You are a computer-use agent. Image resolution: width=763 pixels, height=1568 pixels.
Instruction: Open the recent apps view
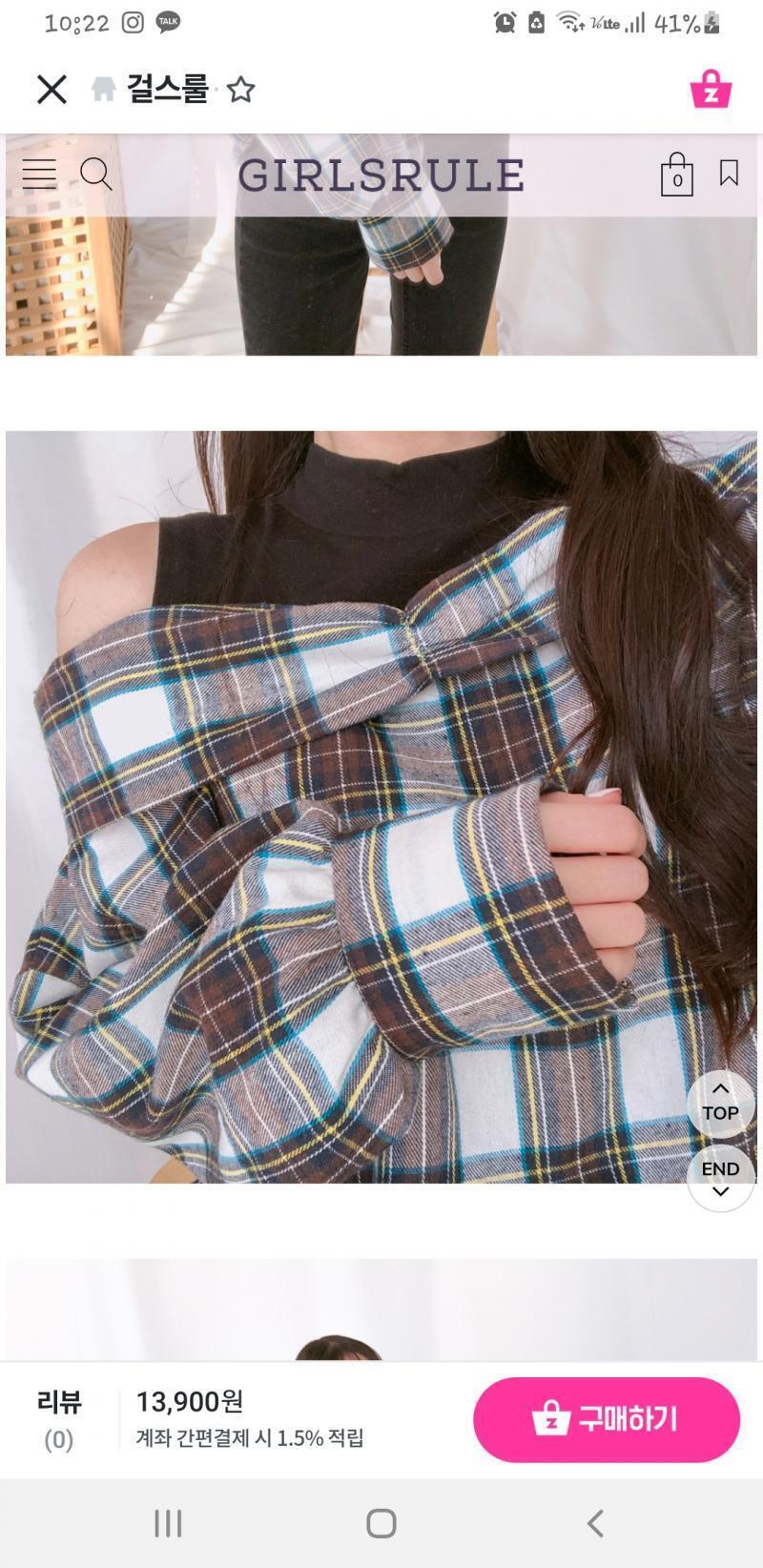pos(168,1523)
